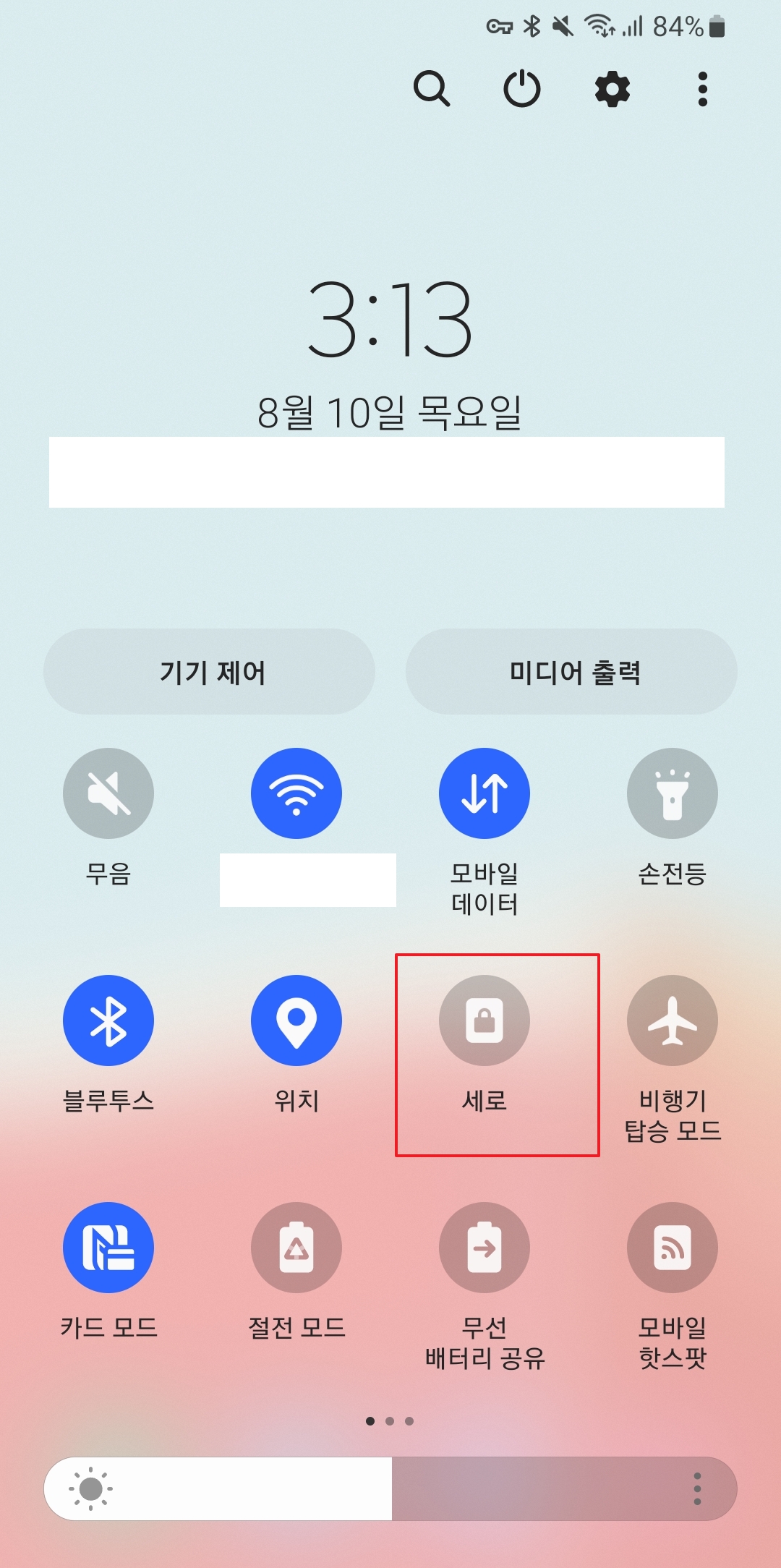Screen dimensions: 781x1568
Task: Open the settings gear icon
Action: [612, 91]
